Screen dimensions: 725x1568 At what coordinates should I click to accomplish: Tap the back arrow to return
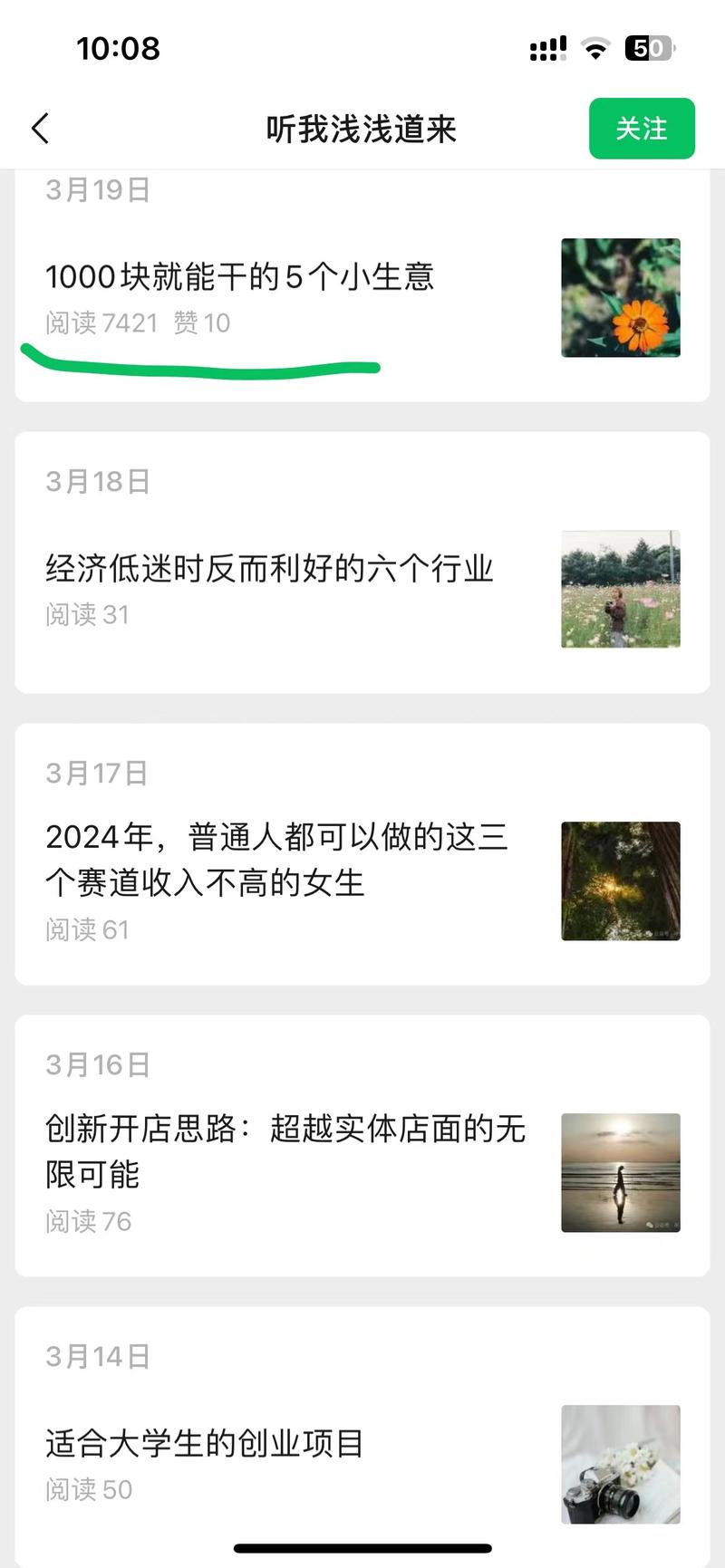[40, 129]
